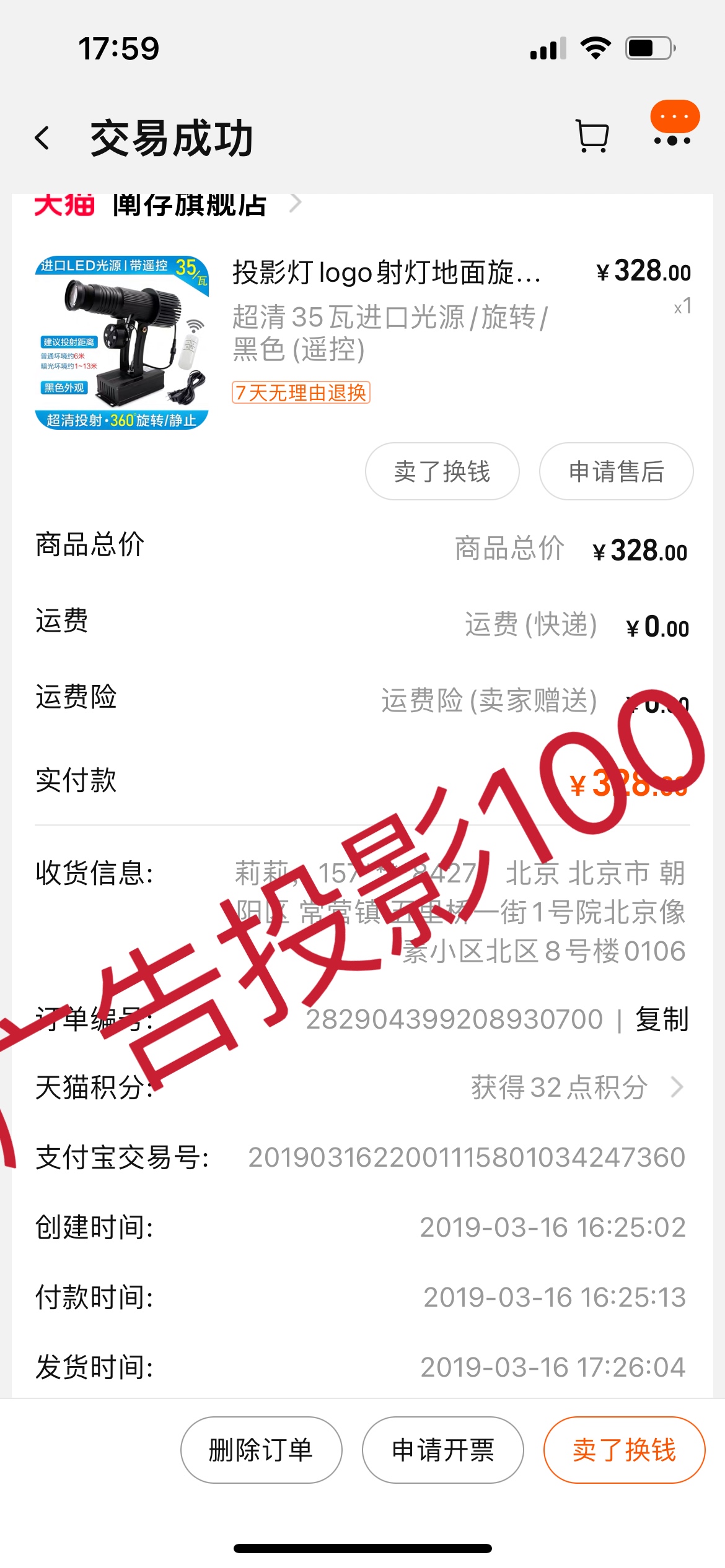Screen dimensions: 725x1568
Task: Tap 删除订单 at the bottom
Action: click(x=261, y=1450)
